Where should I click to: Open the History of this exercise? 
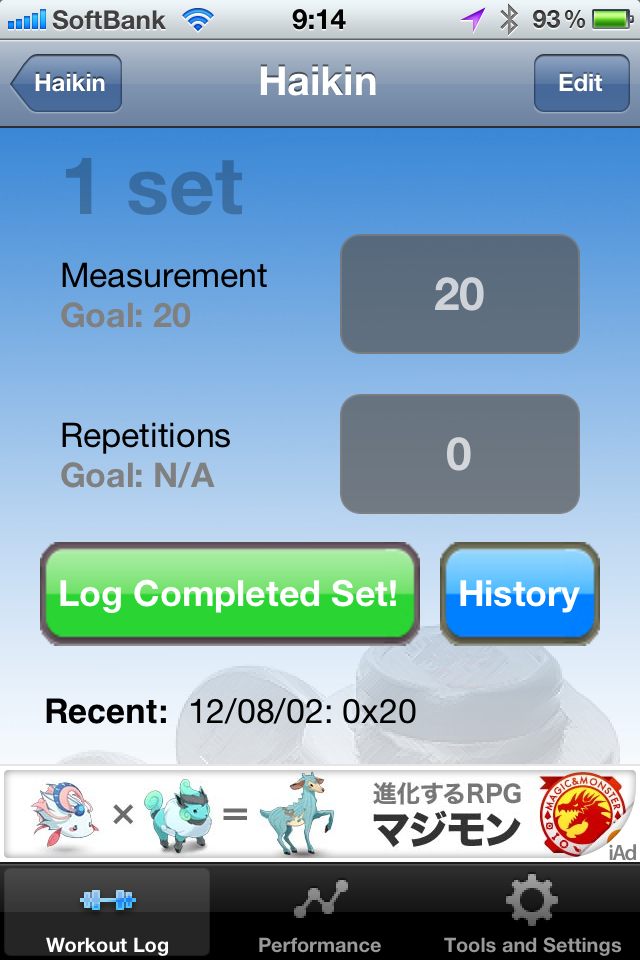pos(519,594)
